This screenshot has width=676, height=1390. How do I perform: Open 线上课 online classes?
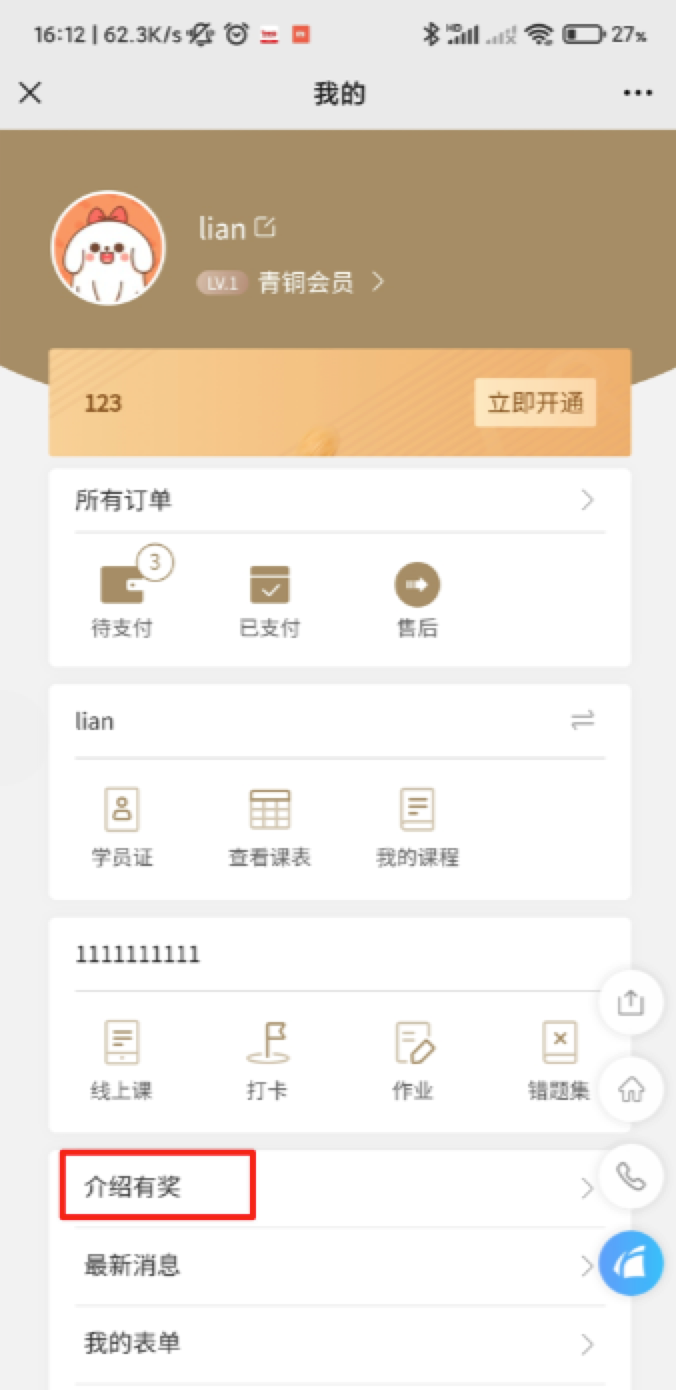click(x=122, y=1060)
